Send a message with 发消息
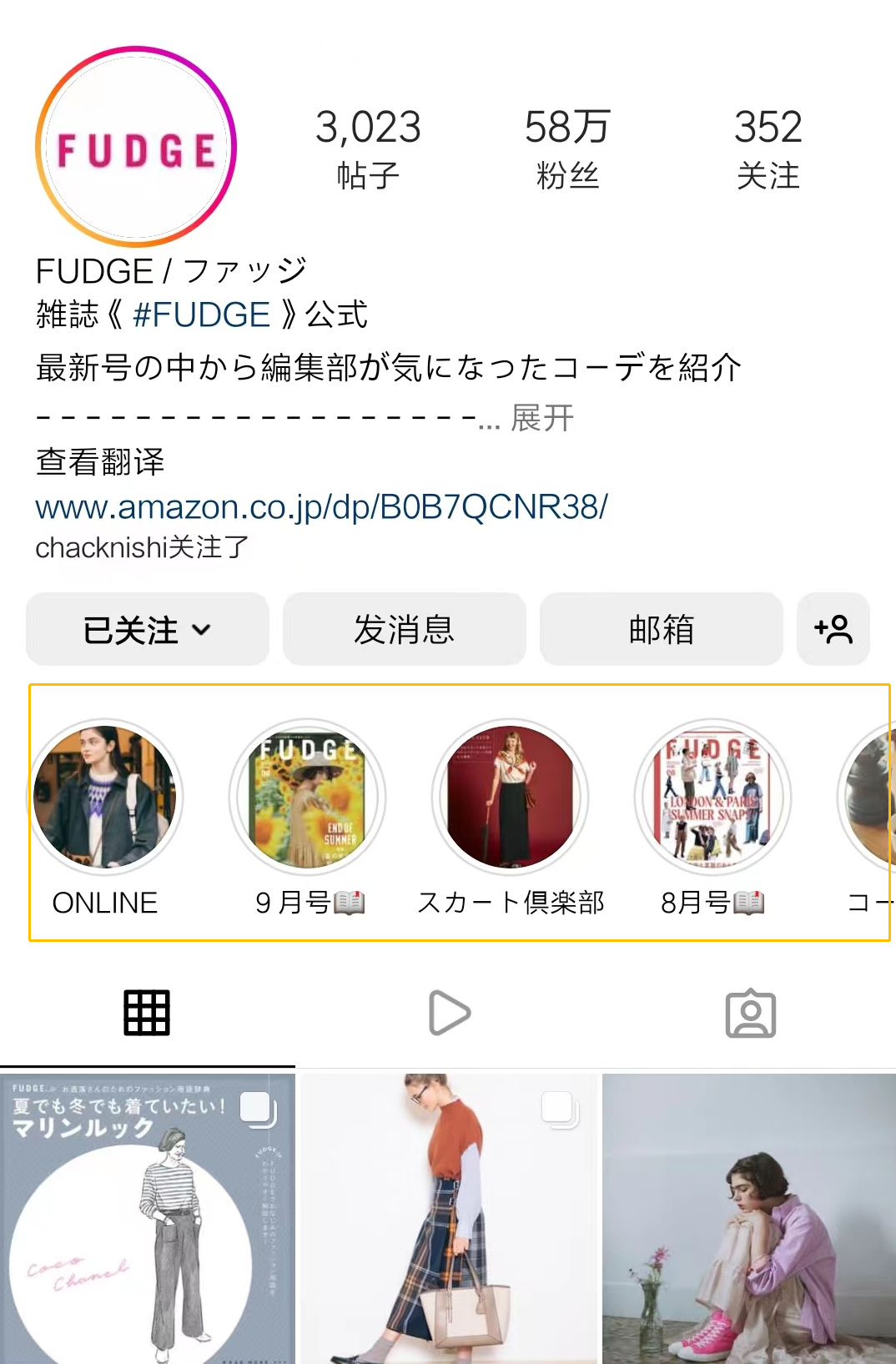This screenshot has width=896, height=1364. point(405,629)
